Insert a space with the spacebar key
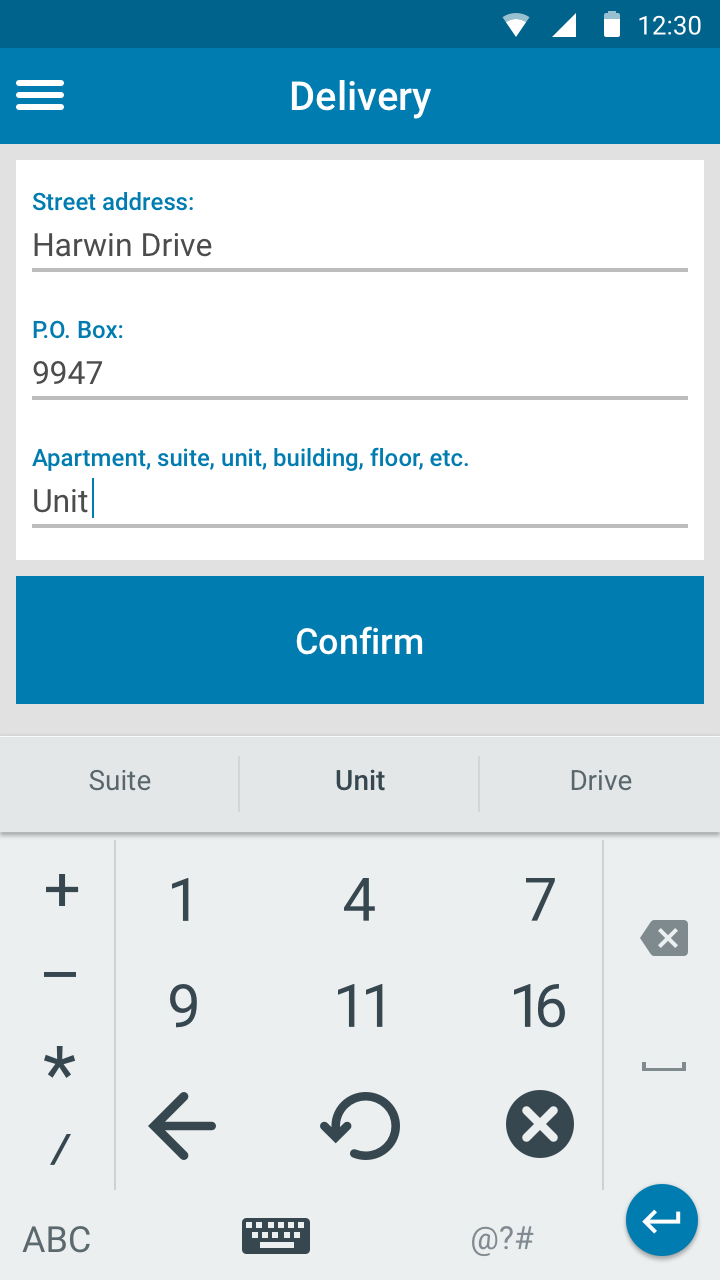 [664, 1066]
